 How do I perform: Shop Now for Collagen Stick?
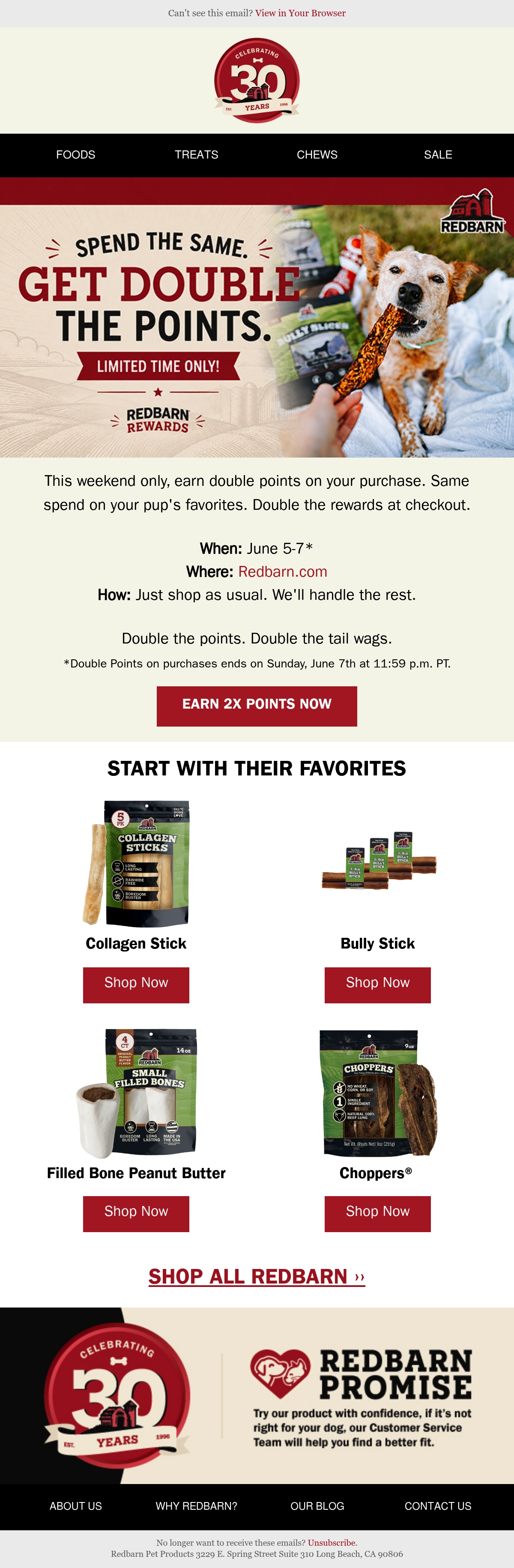136,985
